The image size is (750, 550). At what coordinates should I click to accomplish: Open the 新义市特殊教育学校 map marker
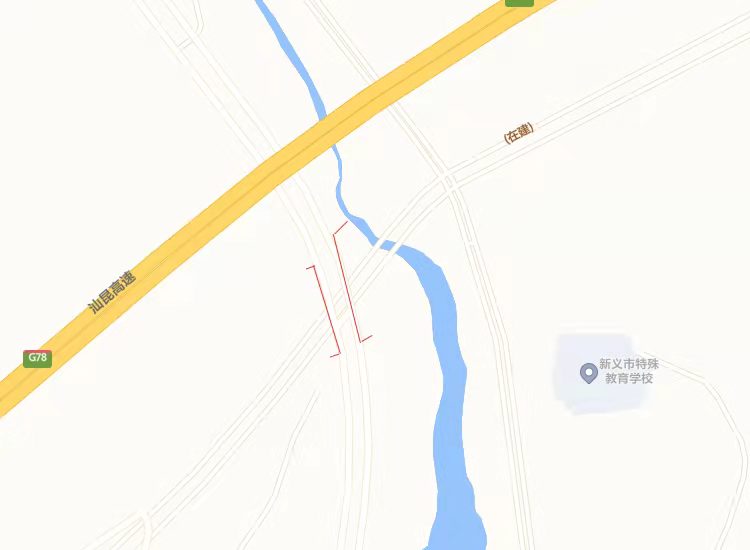coord(589,373)
